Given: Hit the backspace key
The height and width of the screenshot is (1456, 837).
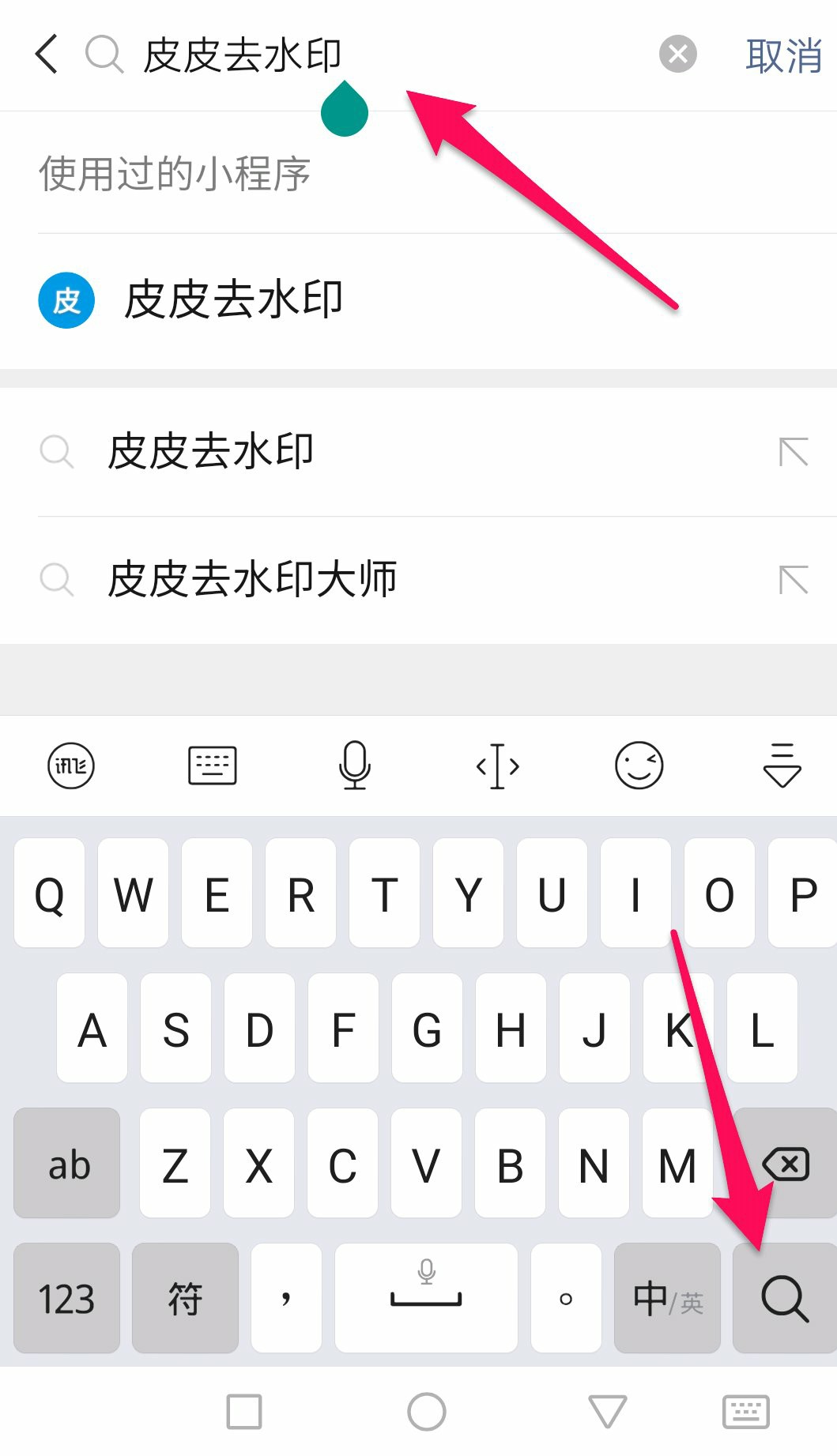Looking at the screenshot, I should click(x=785, y=1164).
